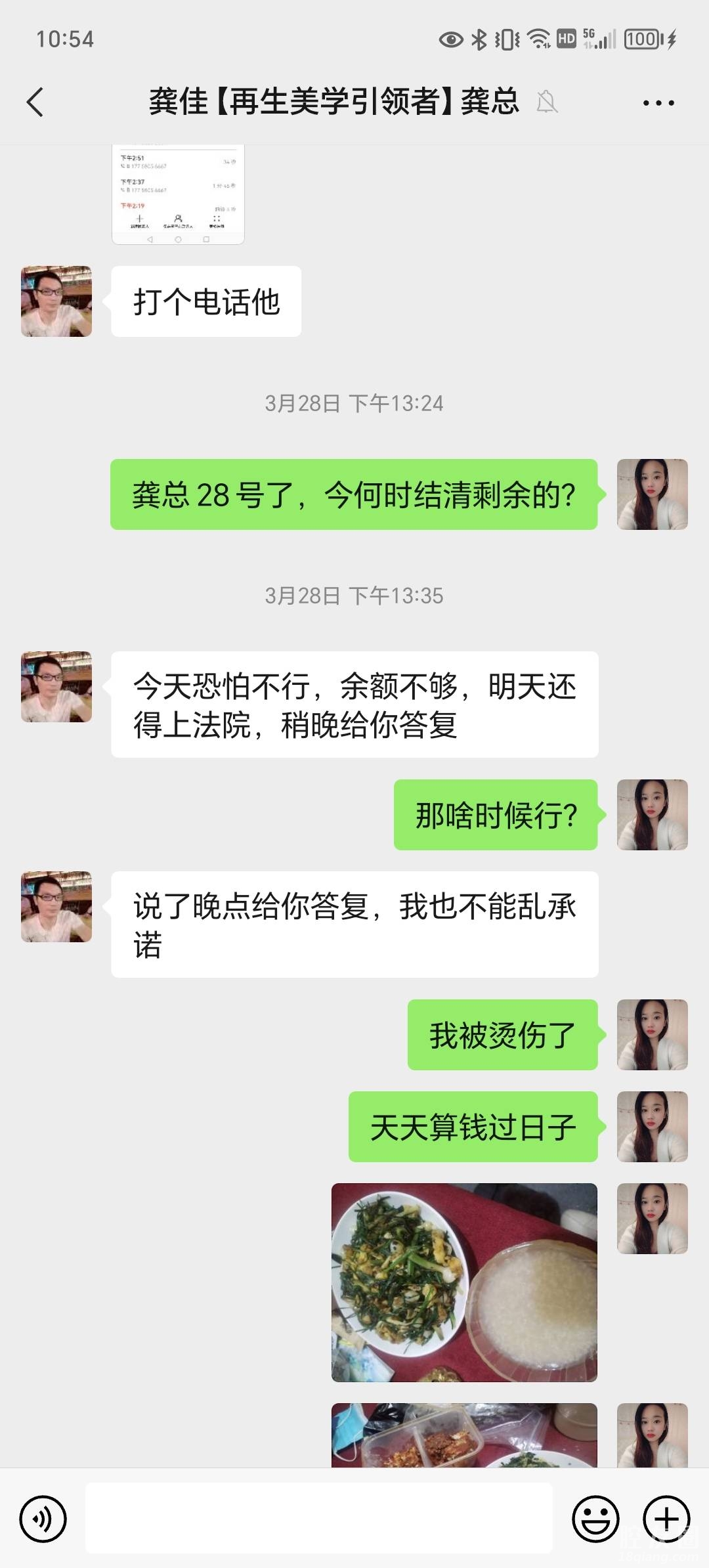The image size is (709, 1568).
Task: Open the plus attachment menu
Action: pos(666,1518)
